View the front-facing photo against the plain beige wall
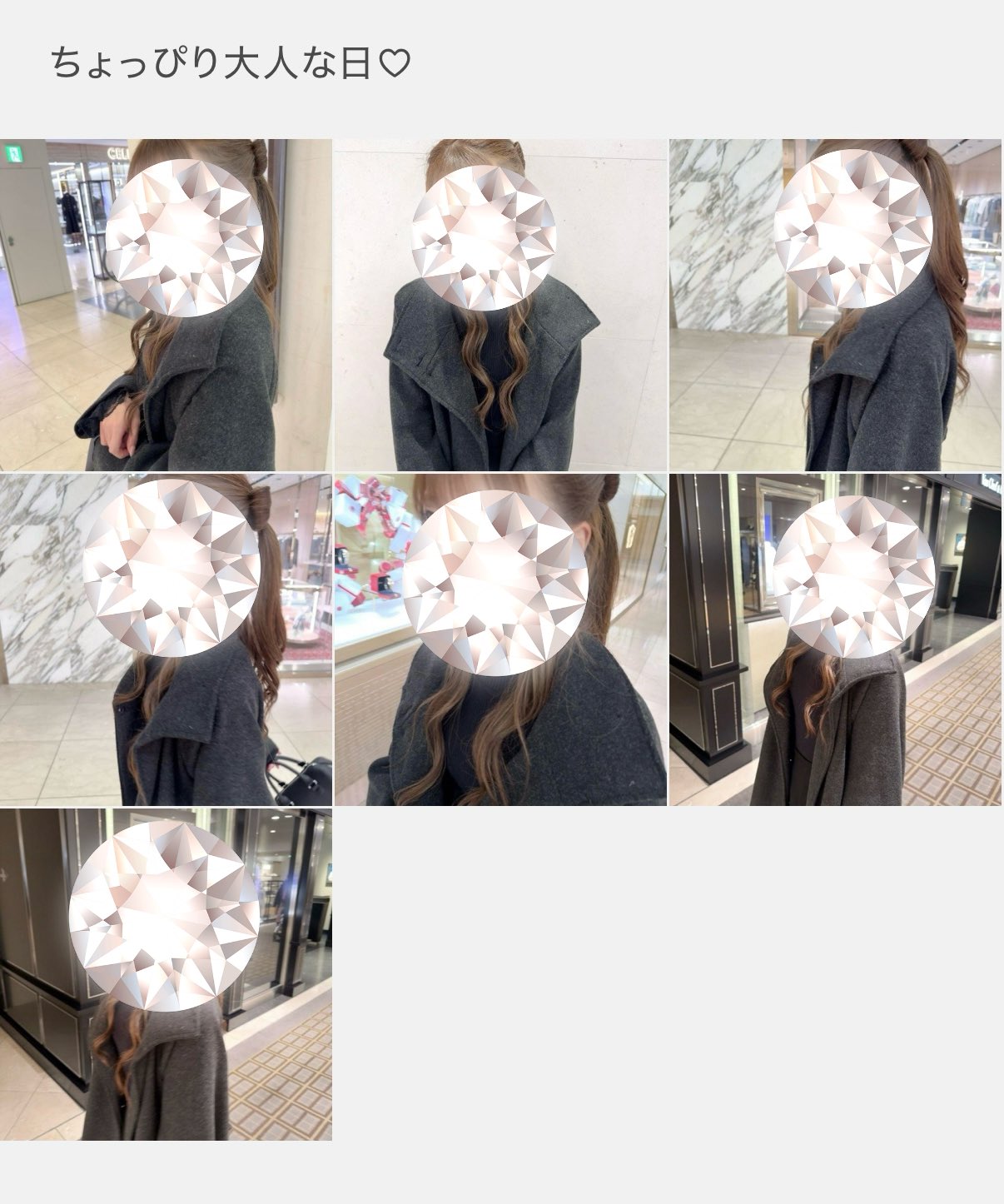The height and width of the screenshot is (1204, 1004). coord(500,305)
